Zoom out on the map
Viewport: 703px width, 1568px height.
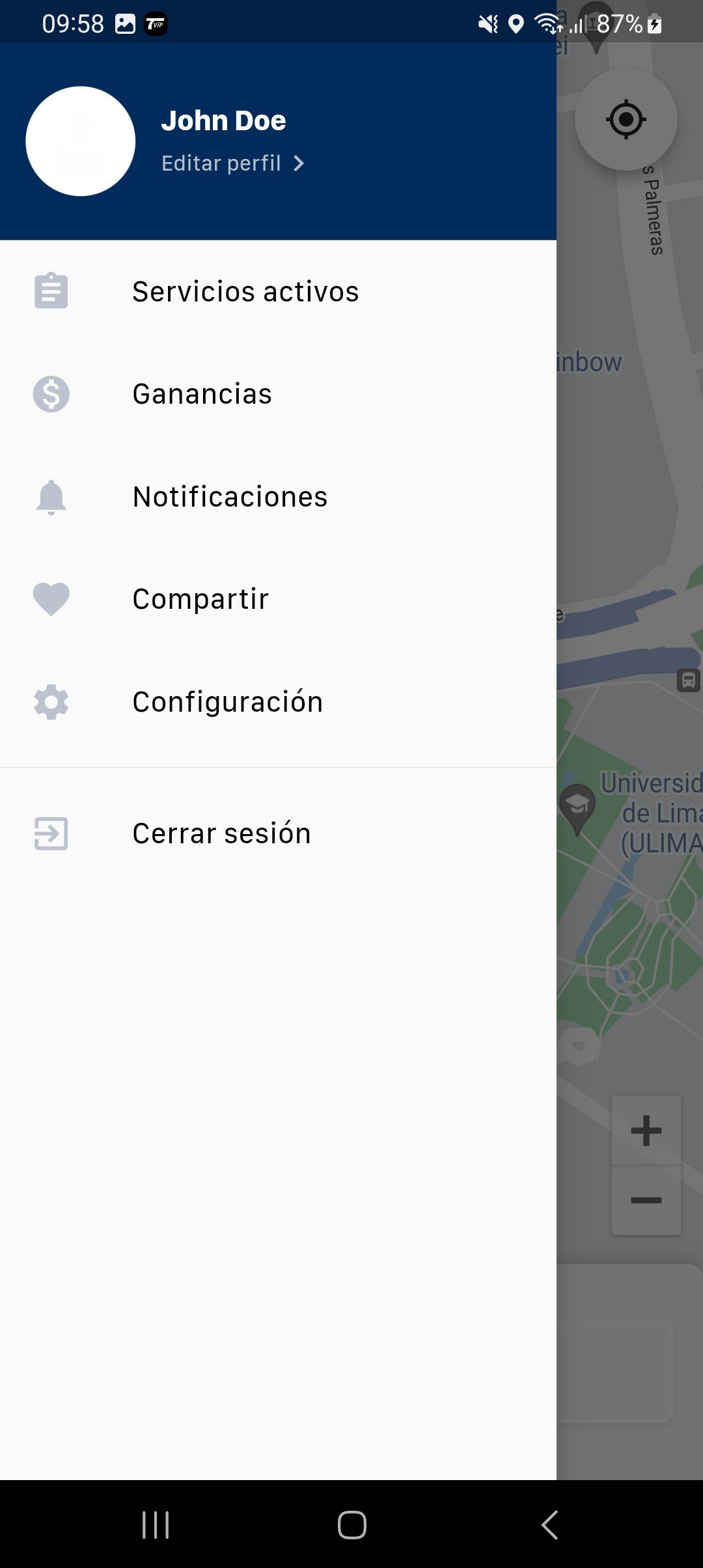[646, 1200]
